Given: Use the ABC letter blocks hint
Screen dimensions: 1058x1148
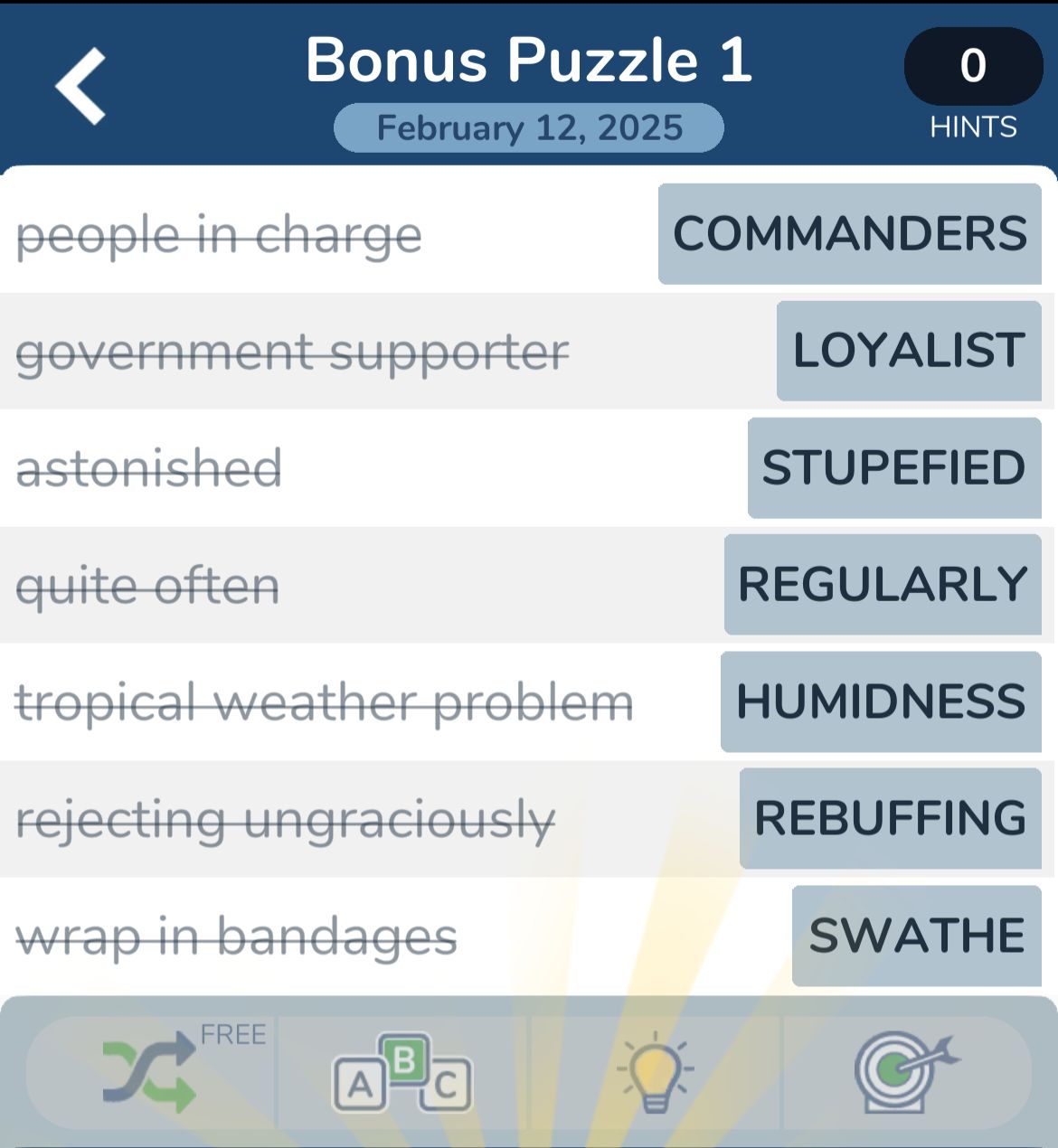Looking at the screenshot, I should pos(402,1075).
